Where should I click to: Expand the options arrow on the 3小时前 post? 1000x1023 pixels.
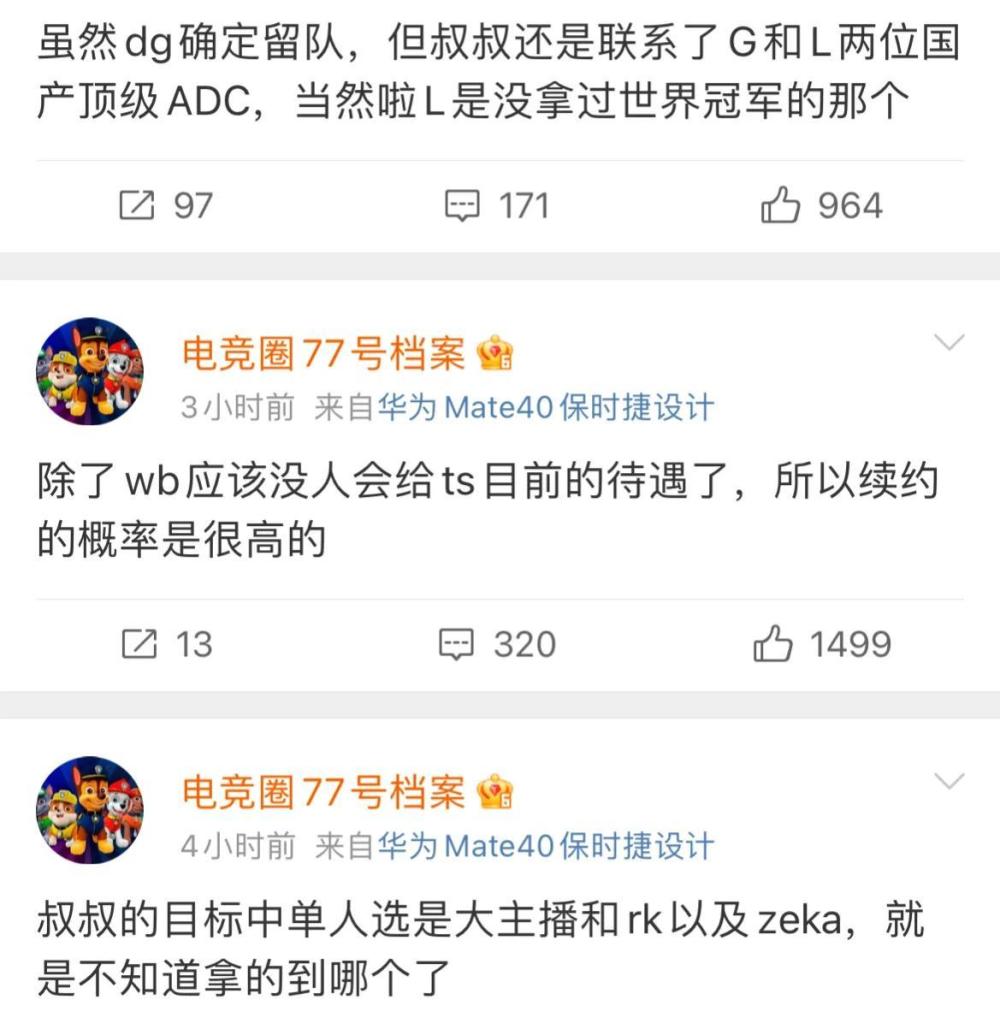(948, 344)
